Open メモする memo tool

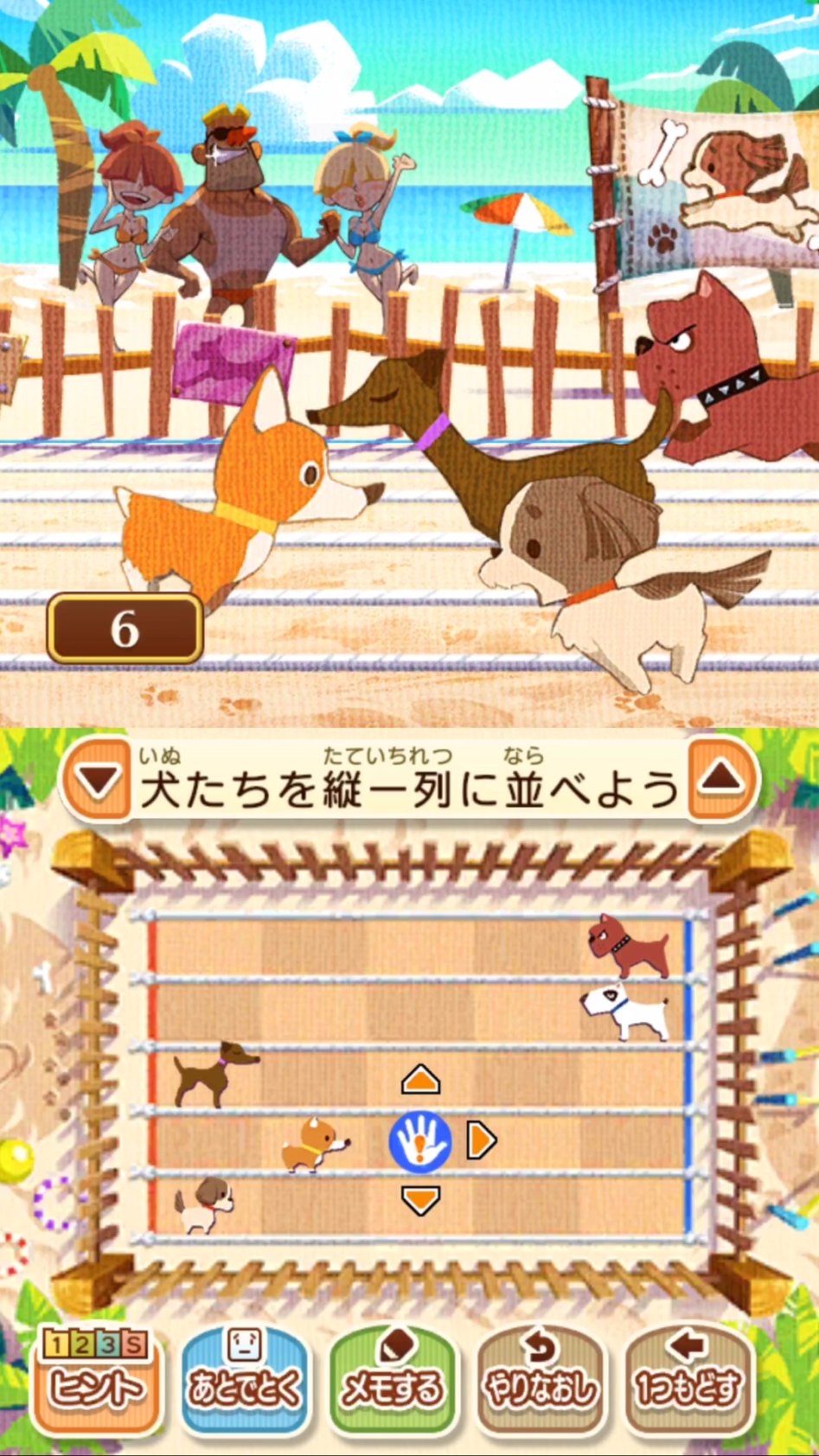pyautogui.click(x=394, y=1381)
